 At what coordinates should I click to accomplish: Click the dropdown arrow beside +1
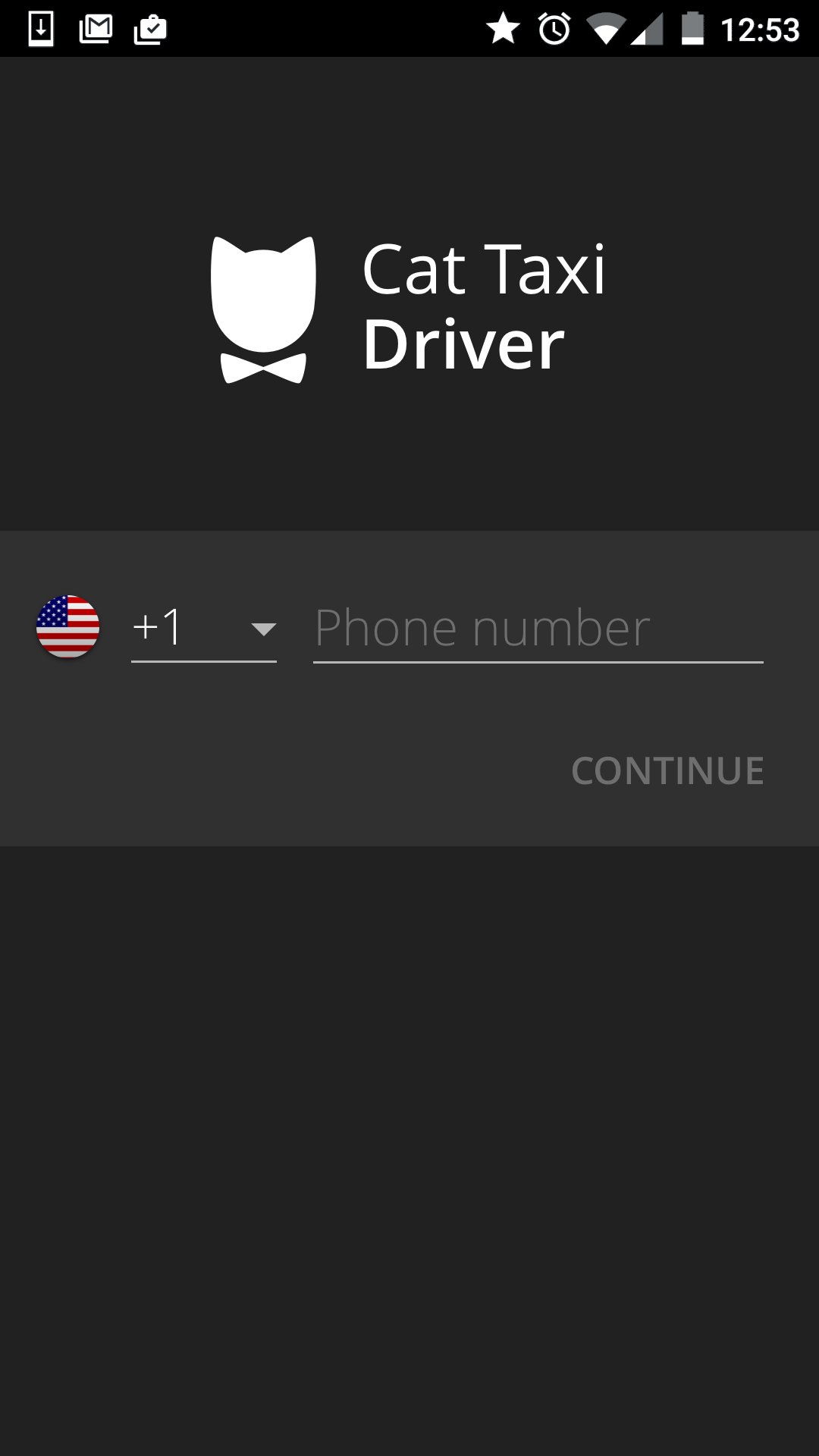(263, 629)
